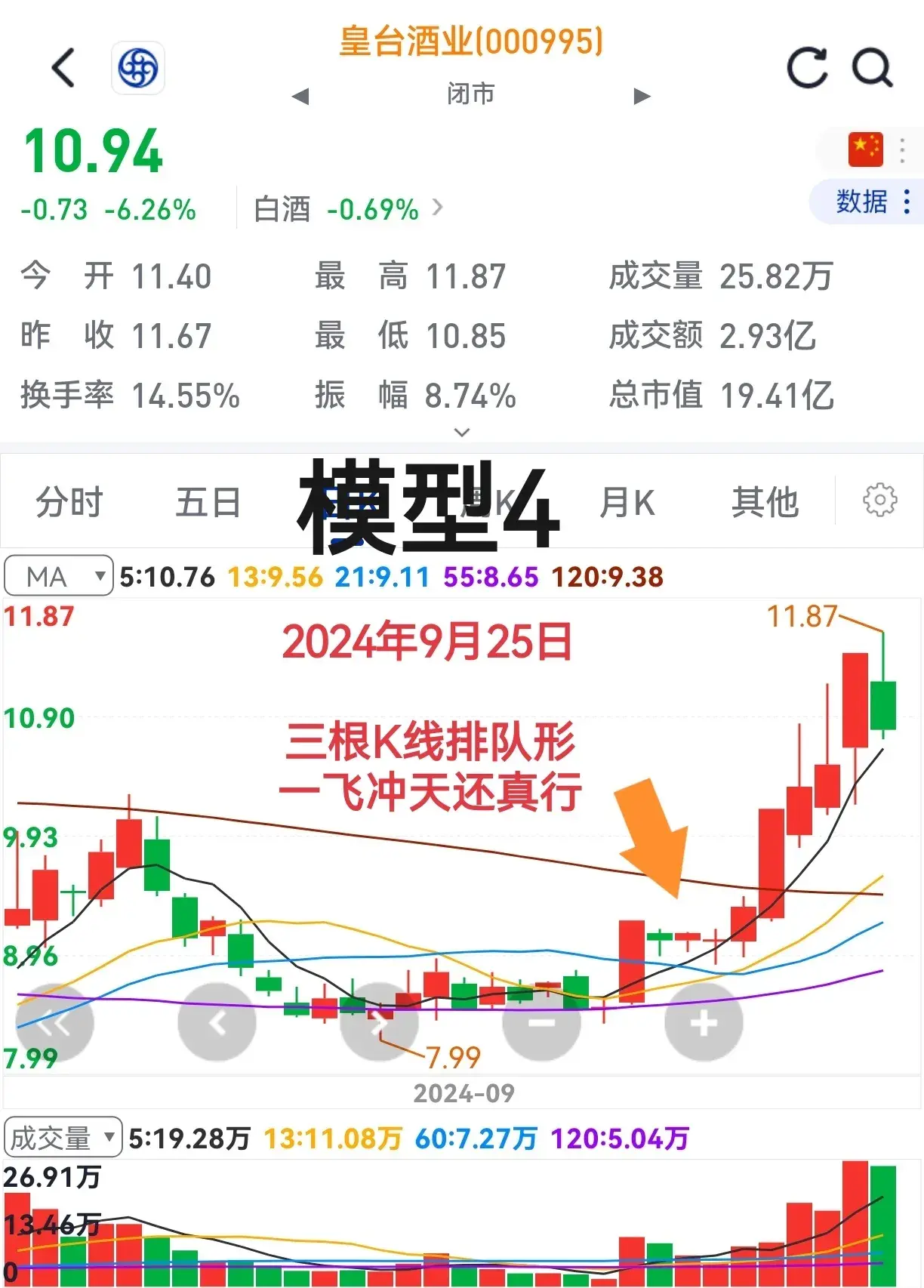Zoom out the chart with minus
Screen dimensions: 924x1288
pos(541,1023)
